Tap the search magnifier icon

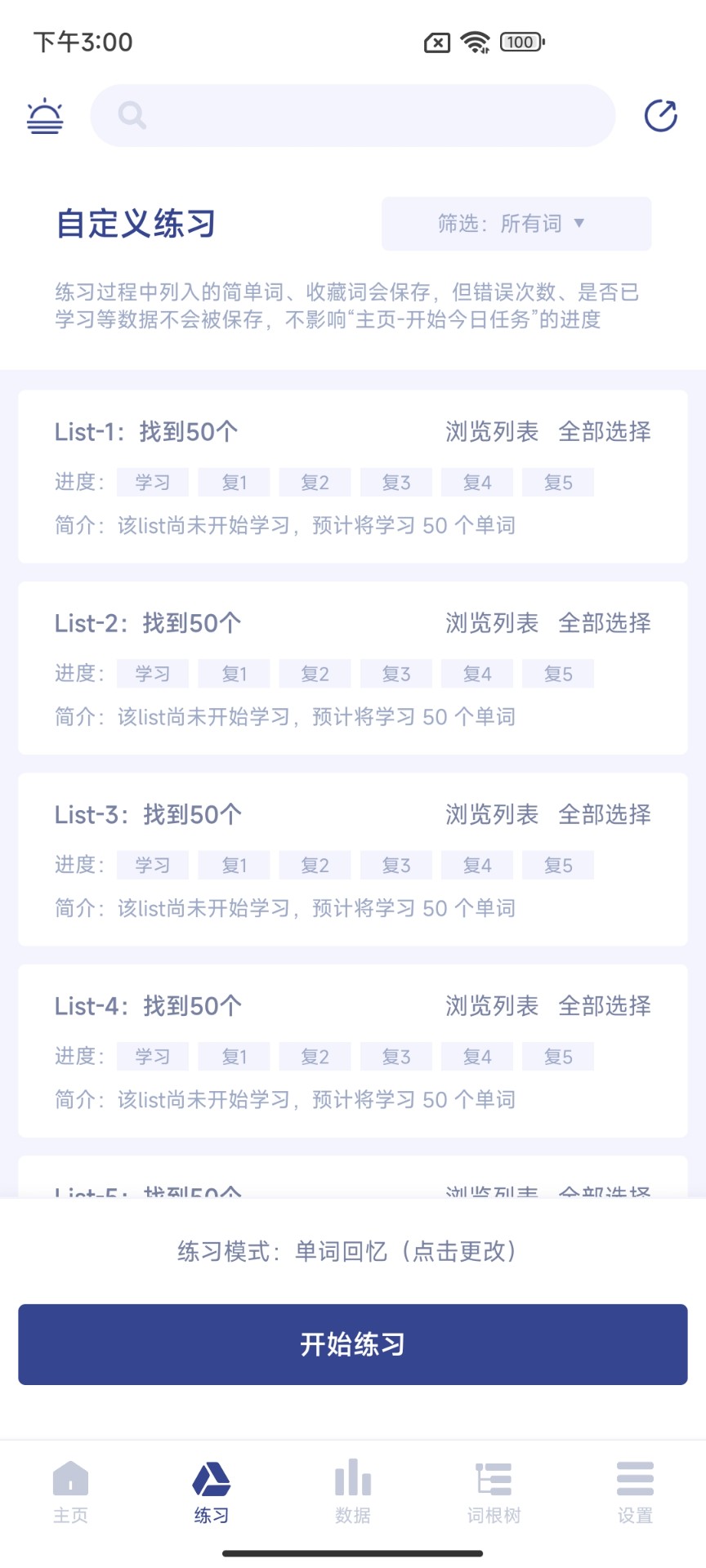tap(132, 115)
